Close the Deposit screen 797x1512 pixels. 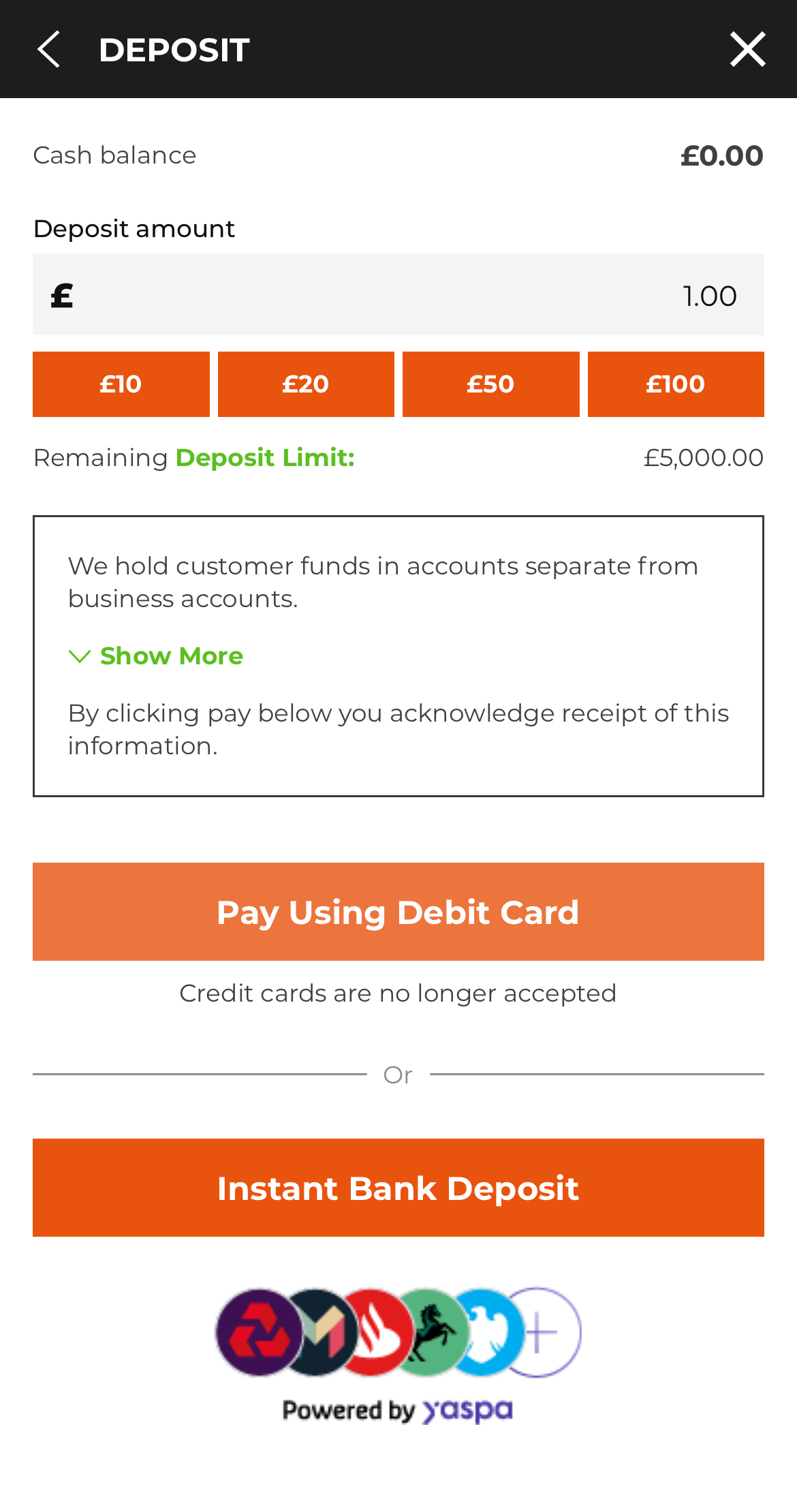(747, 49)
